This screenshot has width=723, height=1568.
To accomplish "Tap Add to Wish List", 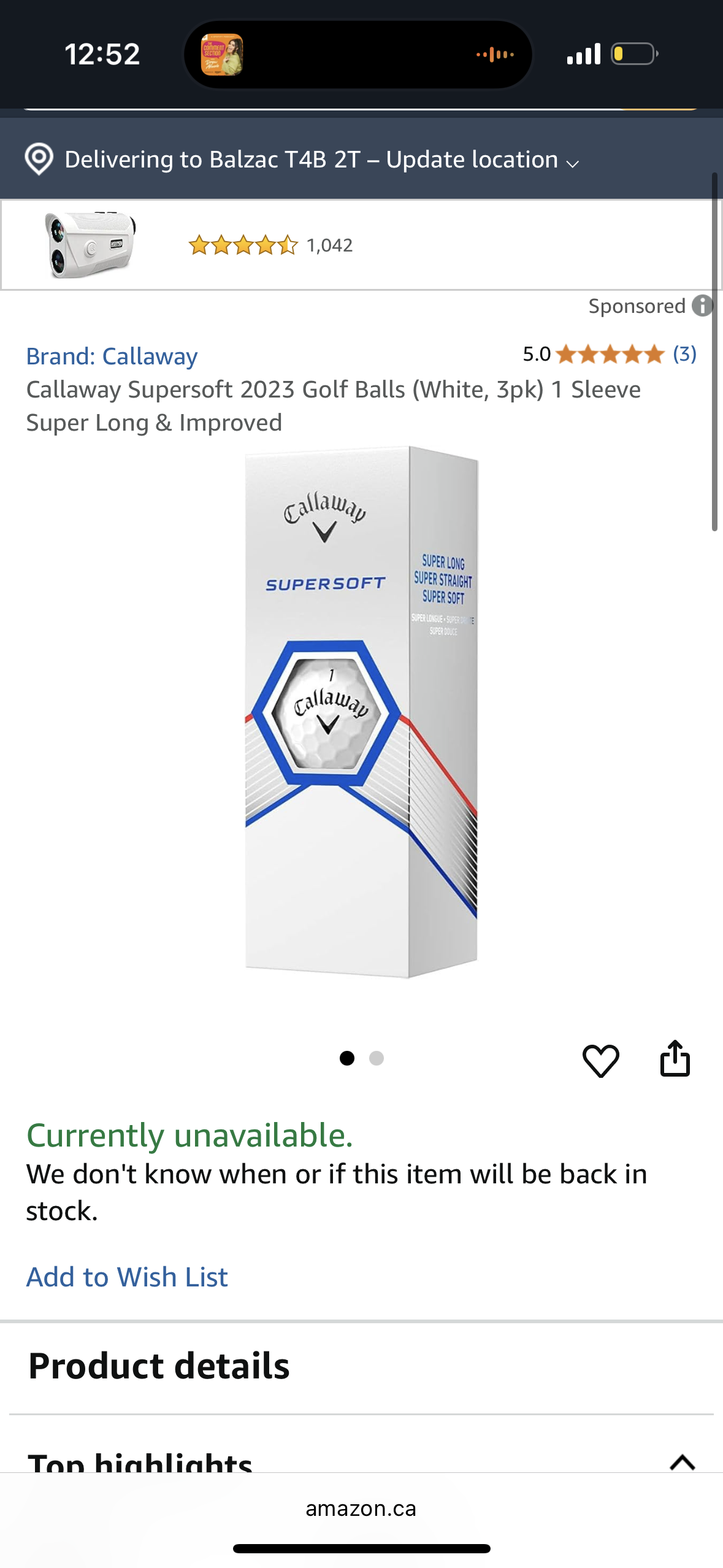I will (127, 1277).
